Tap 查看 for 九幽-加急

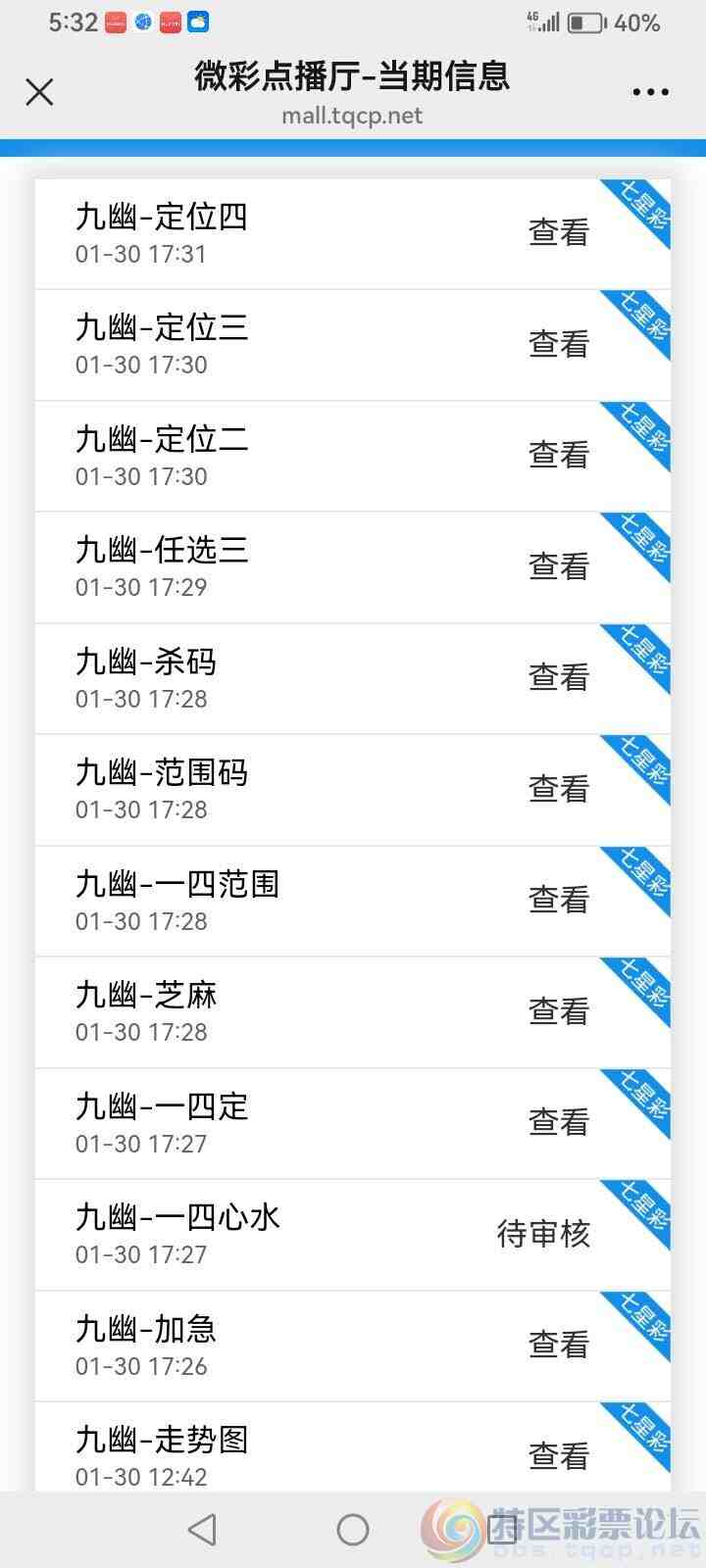click(x=557, y=1346)
